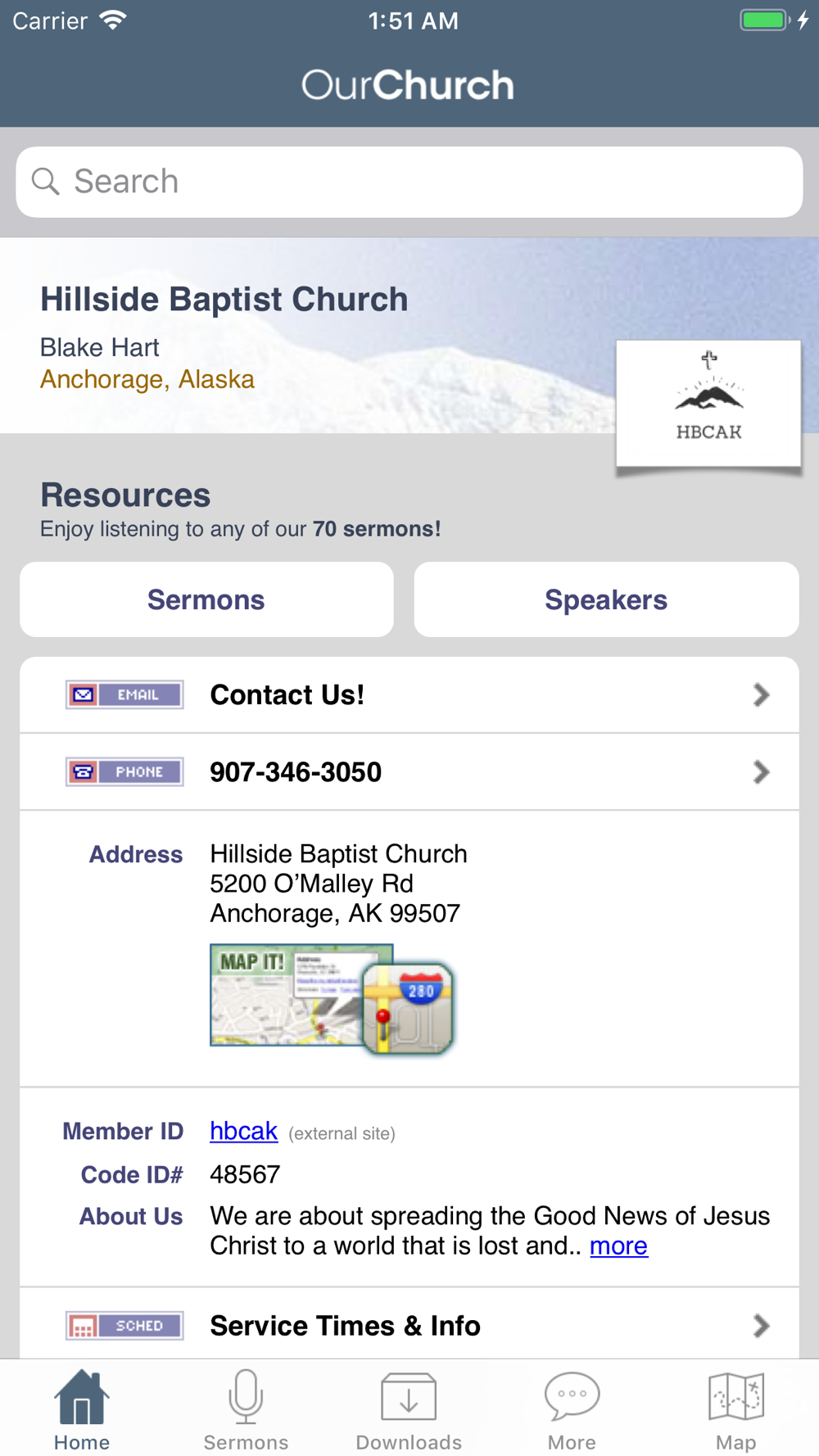
Task: Call 907-346-3050
Action: [409, 771]
